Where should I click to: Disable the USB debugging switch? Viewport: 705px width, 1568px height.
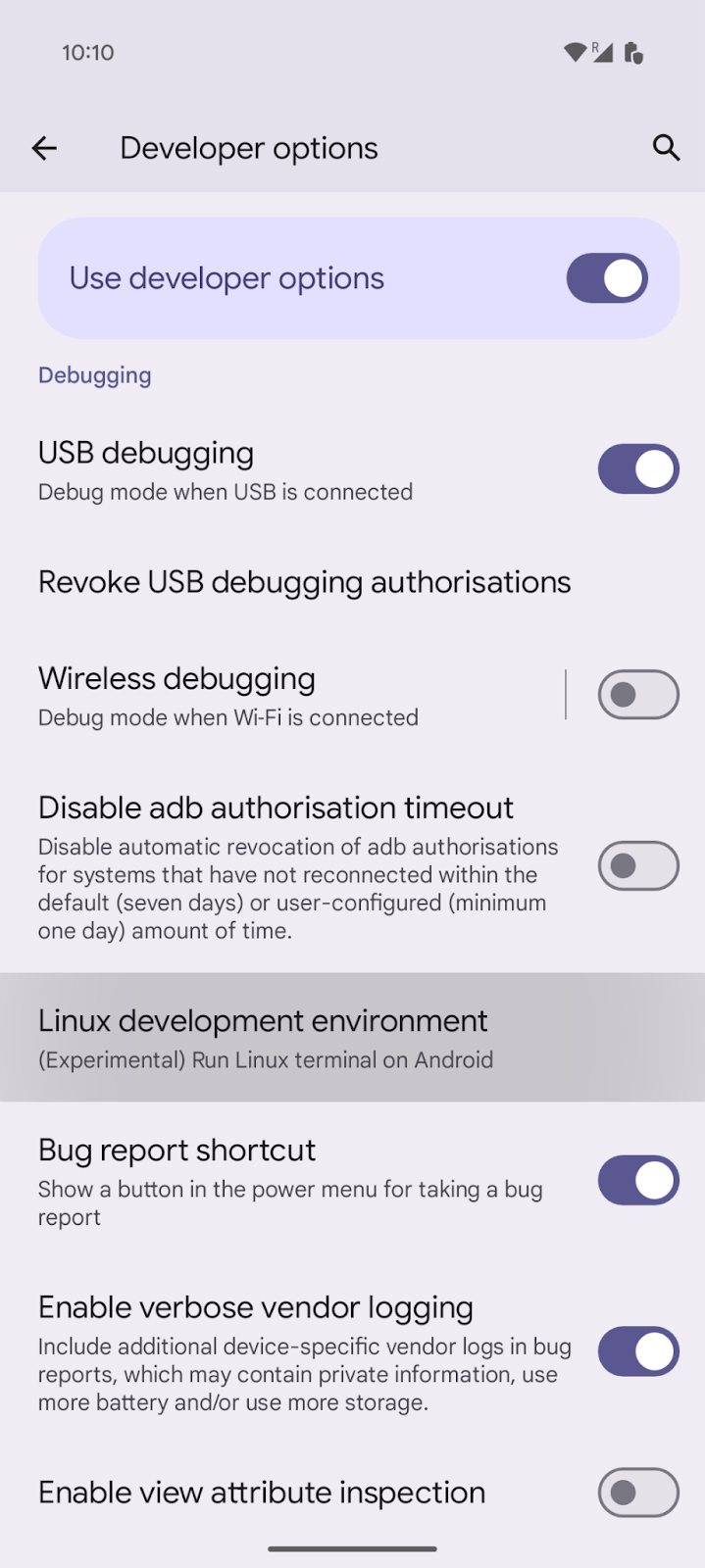pos(638,469)
